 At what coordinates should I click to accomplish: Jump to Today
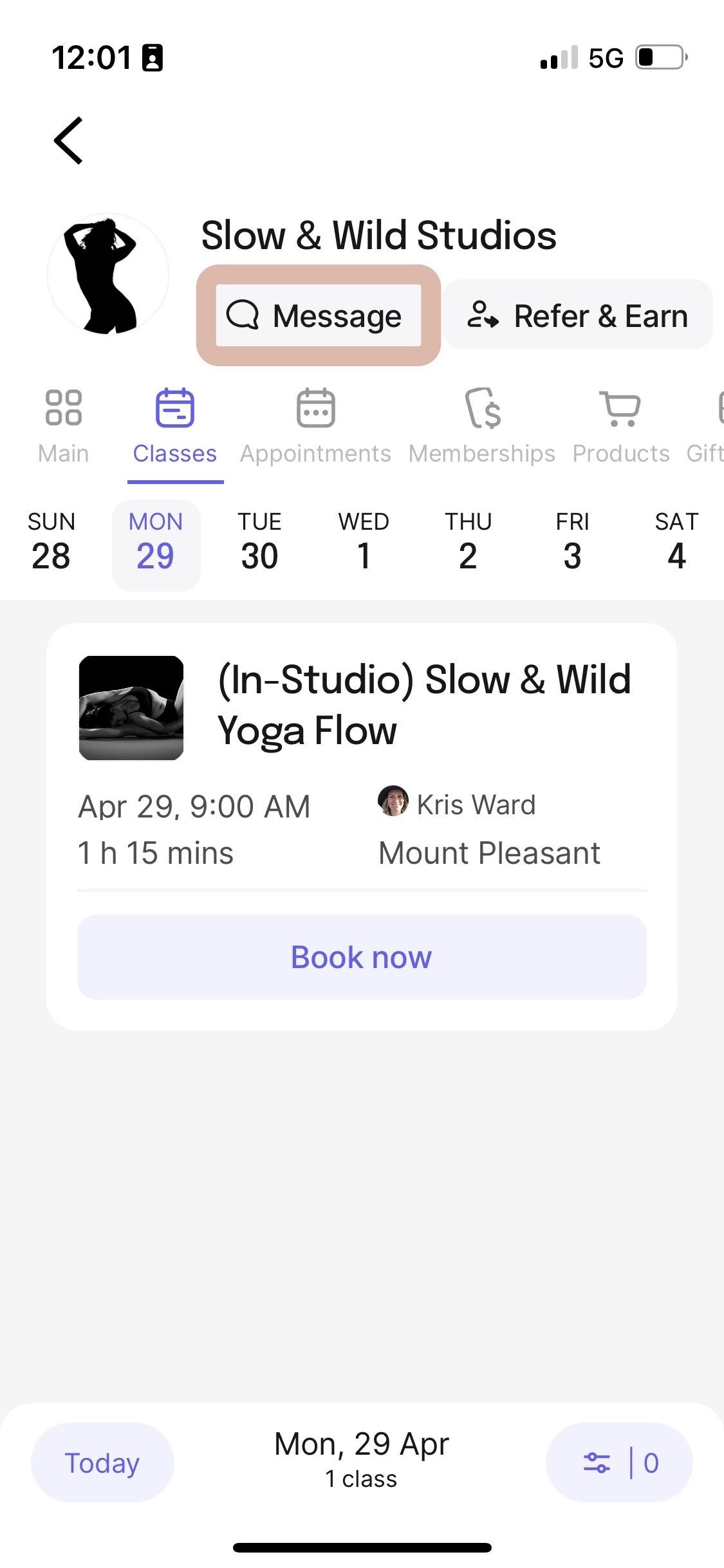coord(102,1462)
